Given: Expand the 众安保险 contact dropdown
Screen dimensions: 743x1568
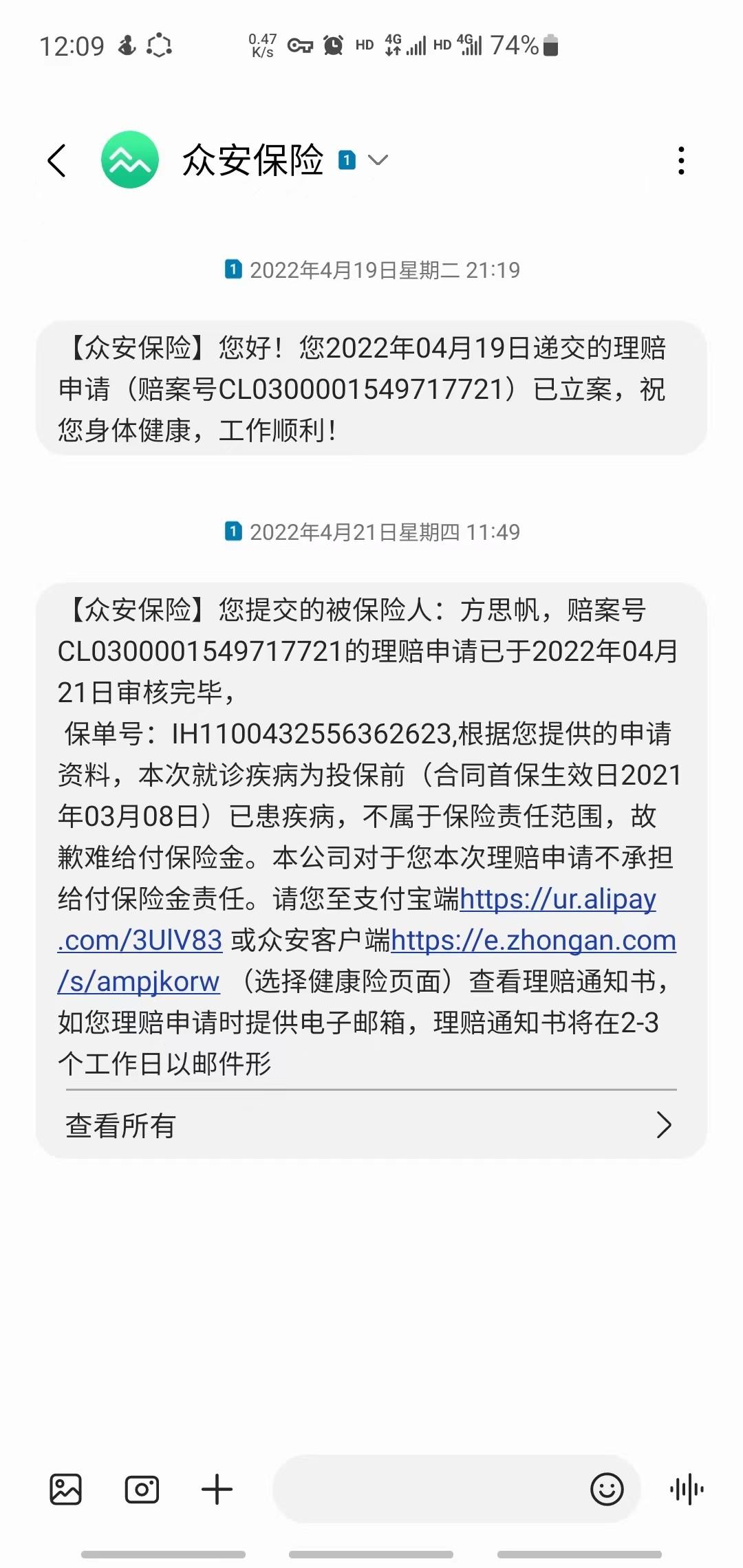Looking at the screenshot, I should [x=378, y=161].
